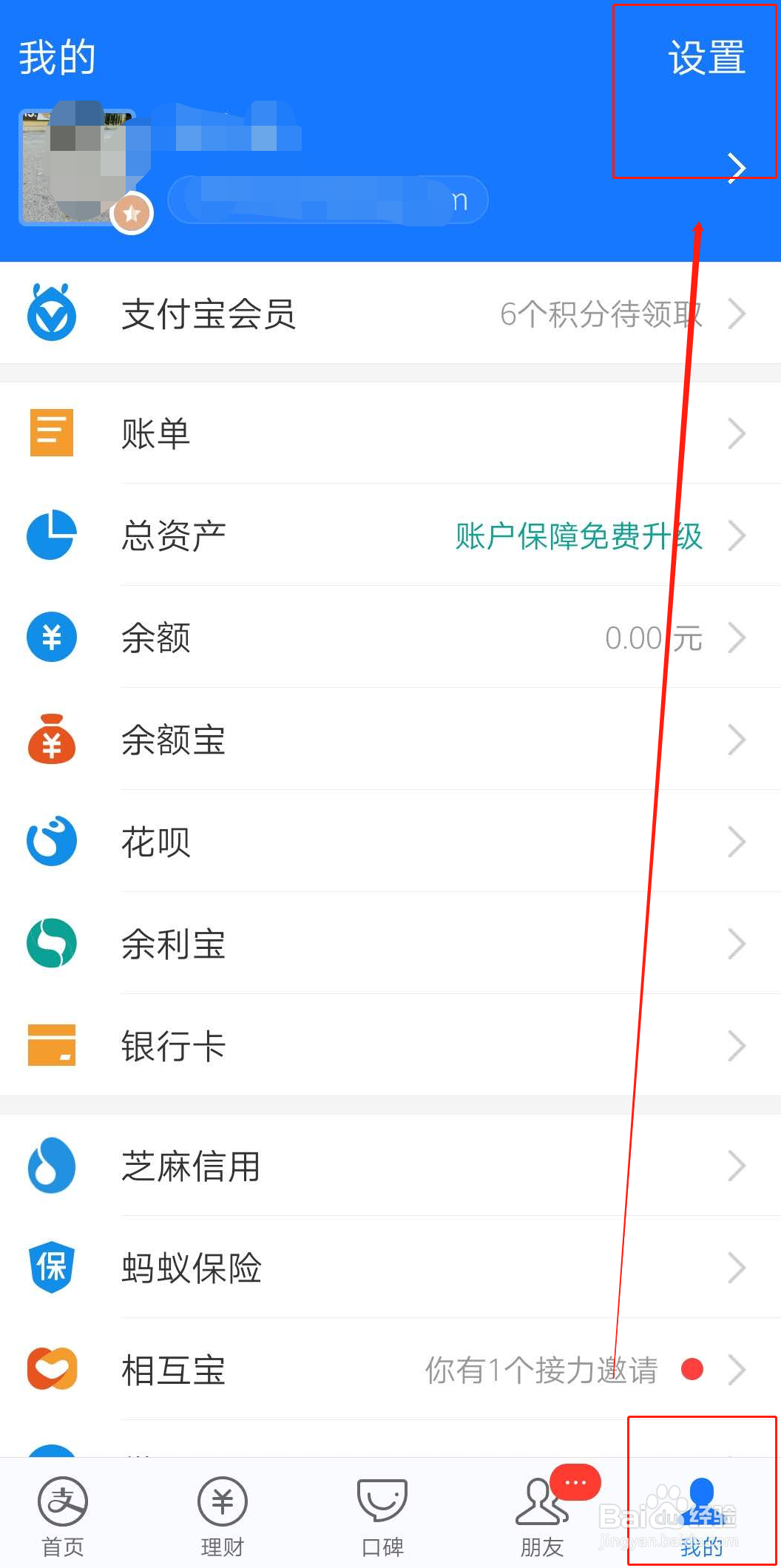Expand the 账单 row chevron
The width and height of the screenshot is (781, 1568).
point(737,433)
